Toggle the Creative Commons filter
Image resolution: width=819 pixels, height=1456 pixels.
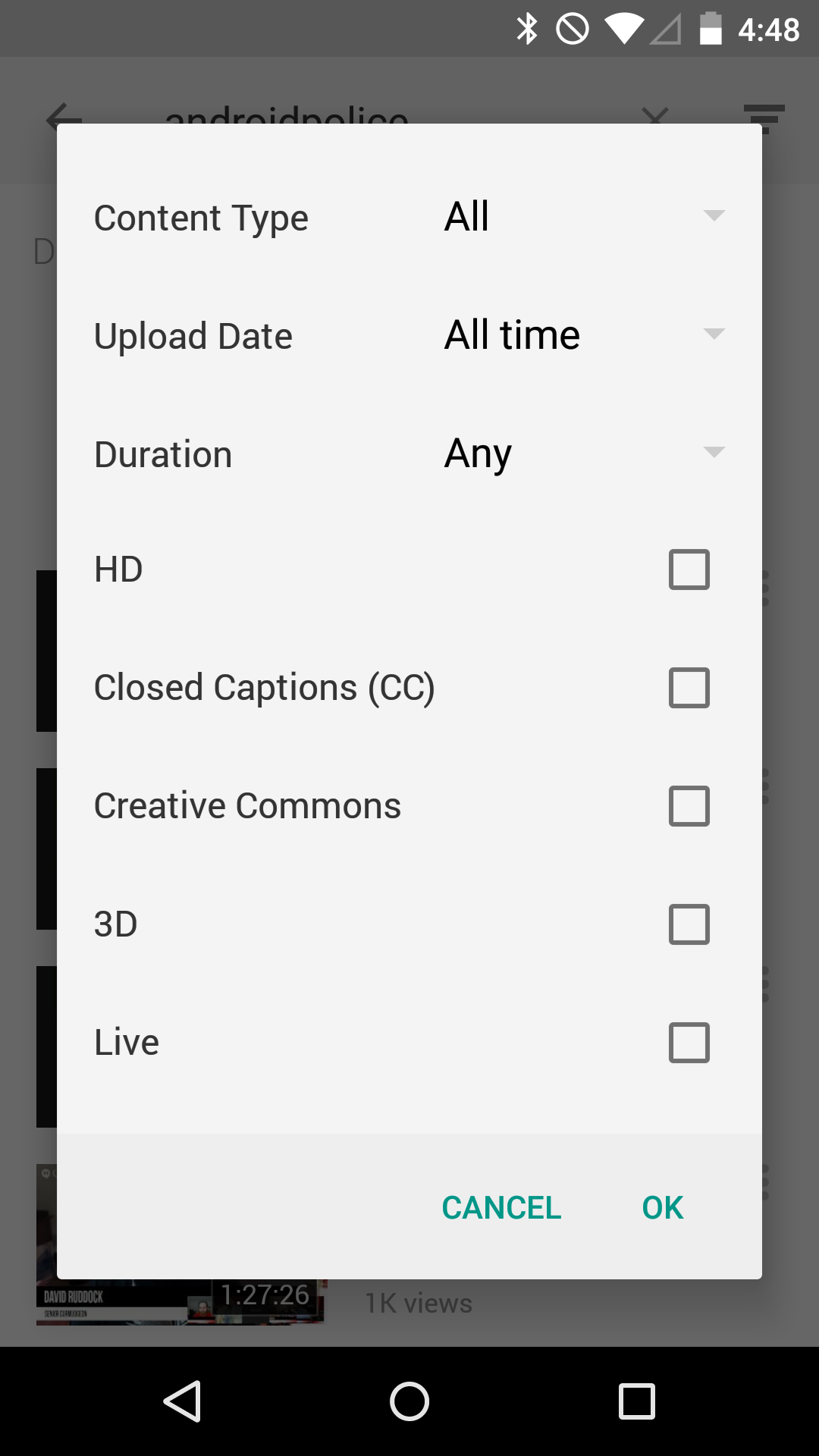[689, 806]
